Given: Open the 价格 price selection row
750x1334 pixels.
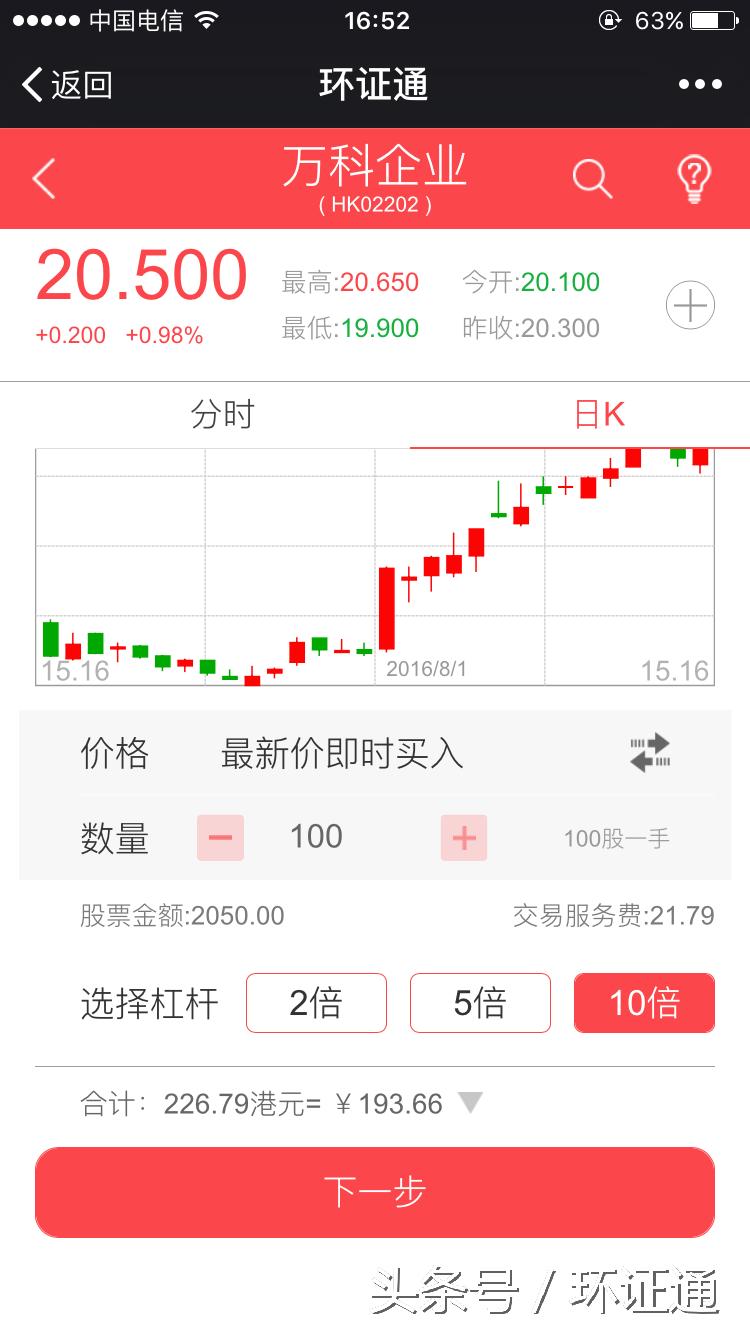Looking at the screenshot, I should 340,755.
